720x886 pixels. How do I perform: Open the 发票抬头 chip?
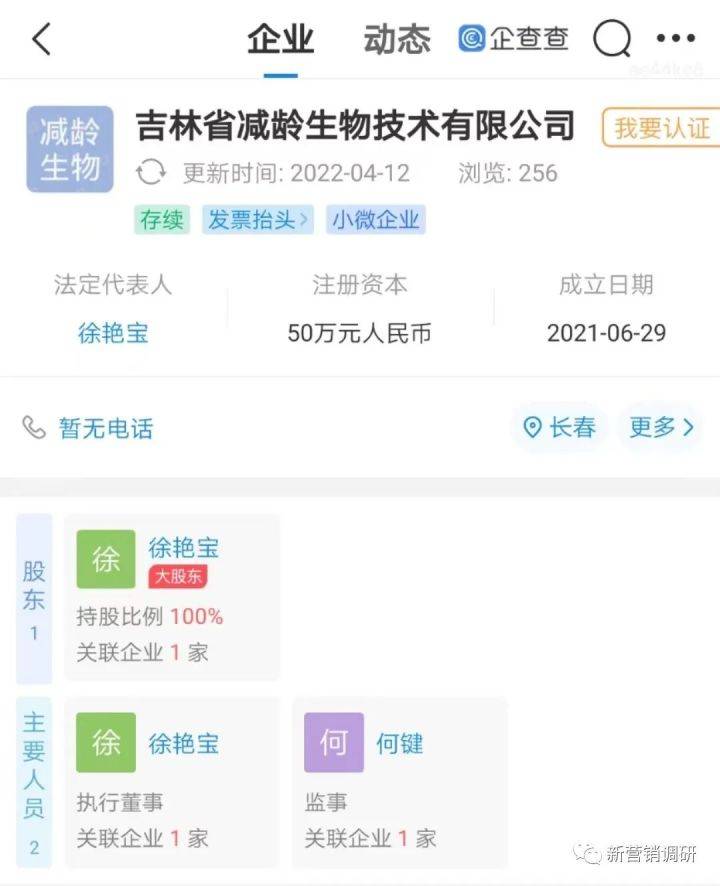click(x=258, y=220)
